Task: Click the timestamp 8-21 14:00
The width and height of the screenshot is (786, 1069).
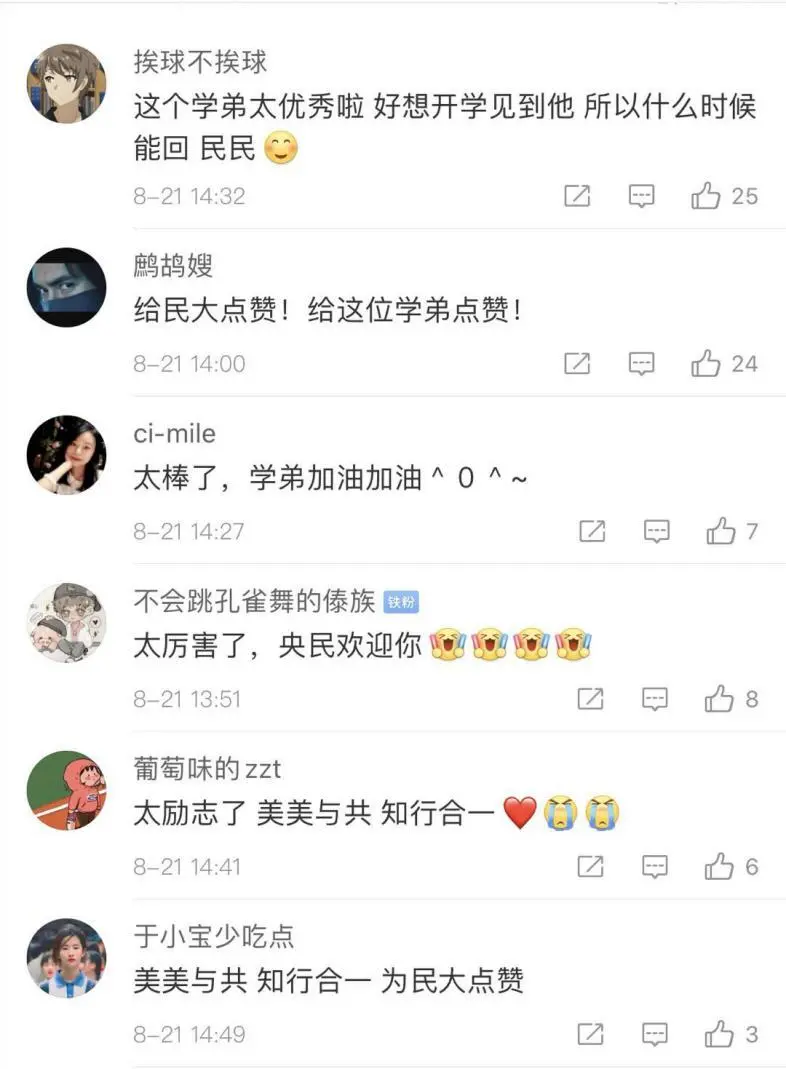Action: [190, 364]
